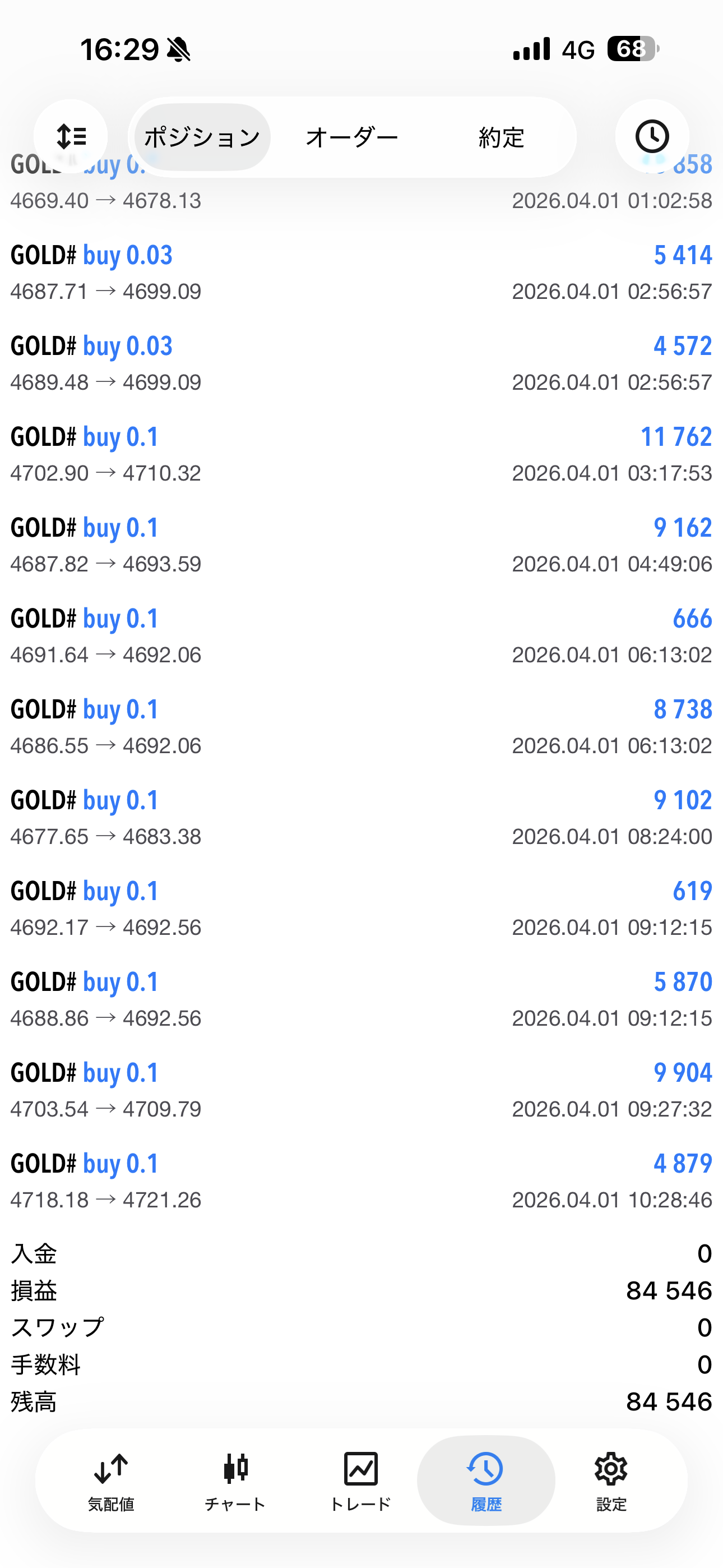The width and height of the screenshot is (723, 1568).
Task: Switch to the 約定 segment
Action: [501, 137]
